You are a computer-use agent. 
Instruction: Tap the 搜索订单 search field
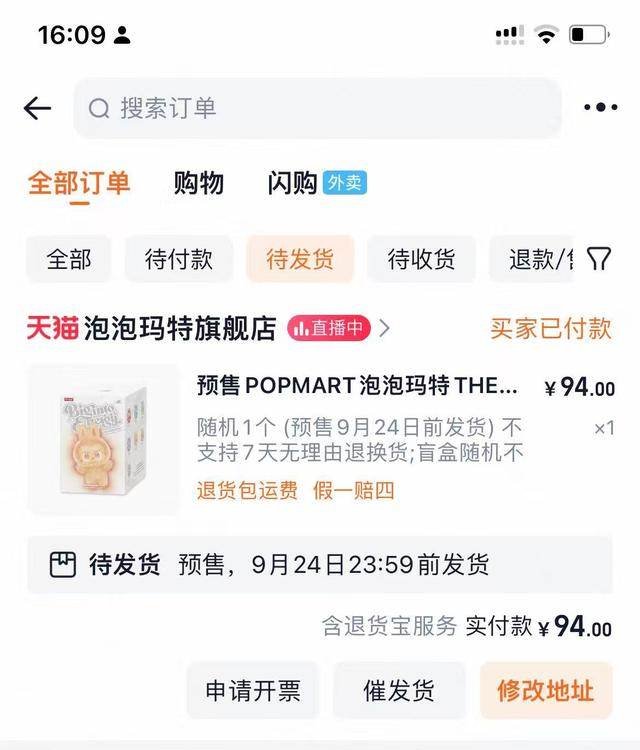[317, 108]
